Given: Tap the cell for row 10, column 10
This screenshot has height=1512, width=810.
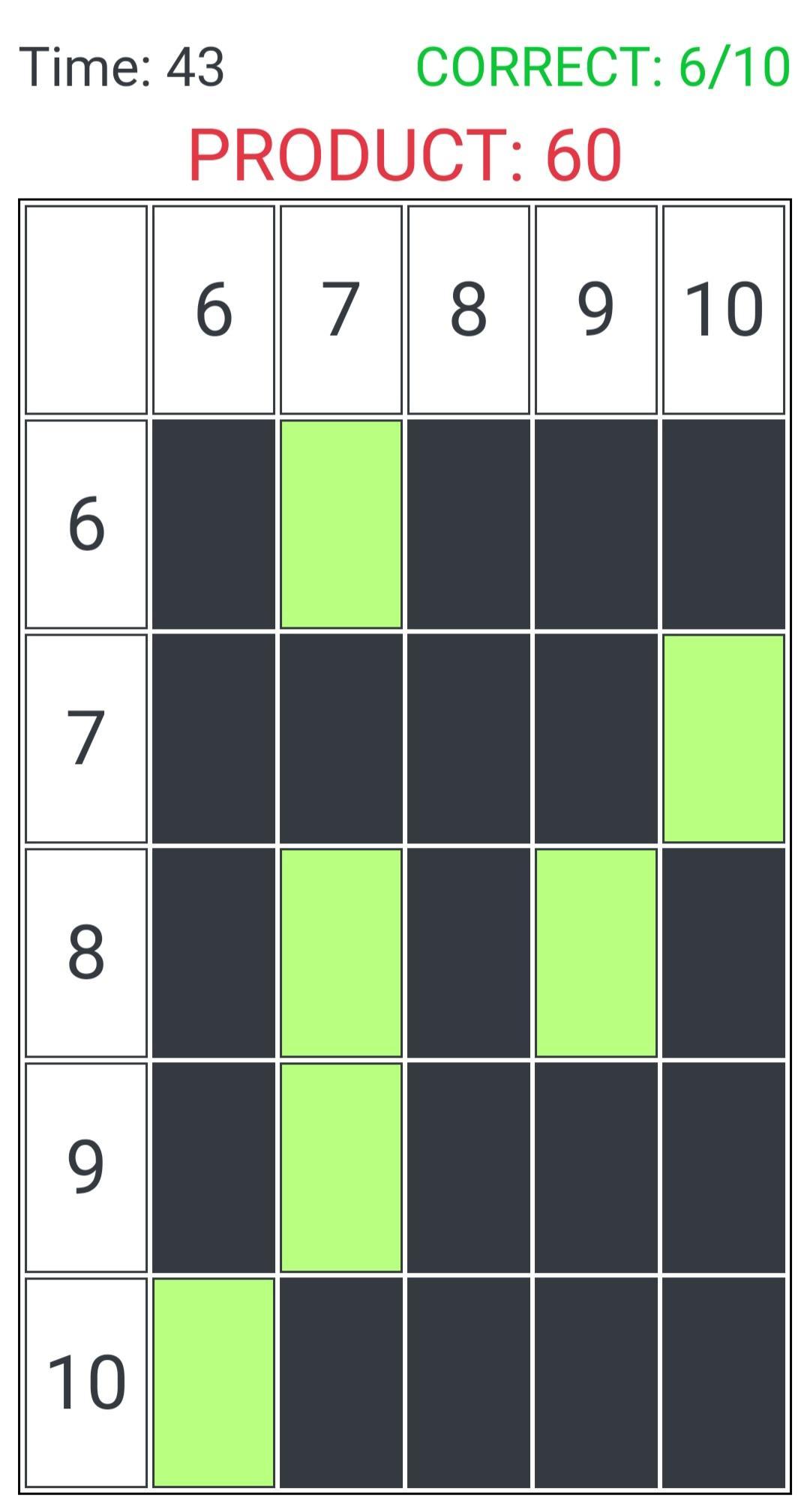Looking at the screenshot, I should (x=723, y=1382).
